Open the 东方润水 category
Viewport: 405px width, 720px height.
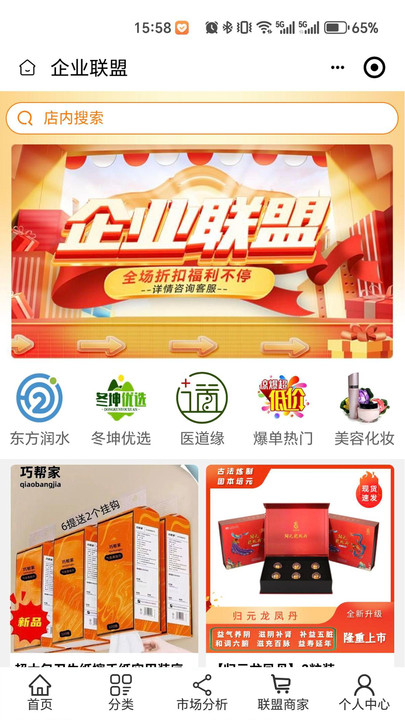tap(39, 409)
